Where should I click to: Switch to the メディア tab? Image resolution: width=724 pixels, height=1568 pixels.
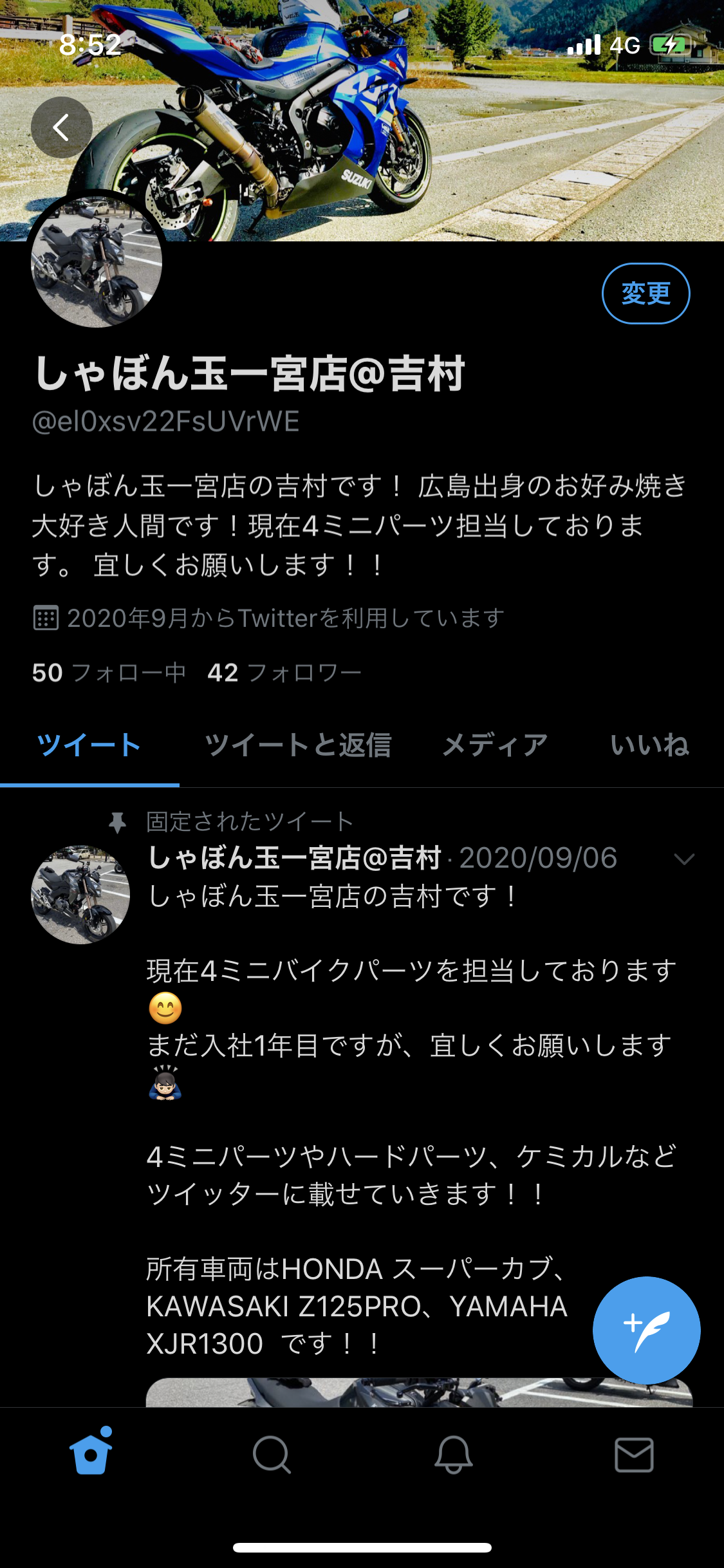pos(494,745)
